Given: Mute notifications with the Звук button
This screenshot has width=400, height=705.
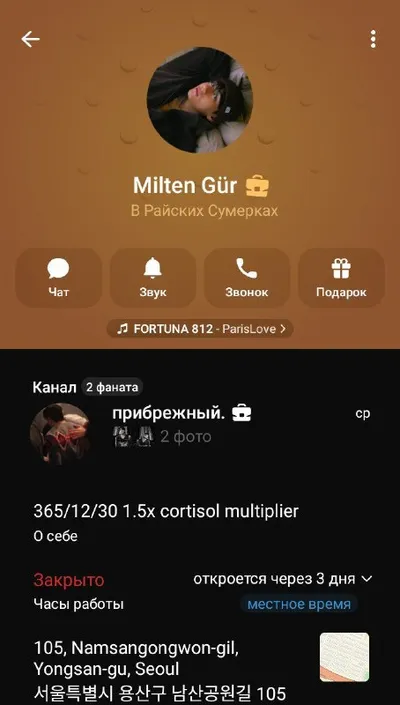Looking at the screenshot, I should point(153,278).
